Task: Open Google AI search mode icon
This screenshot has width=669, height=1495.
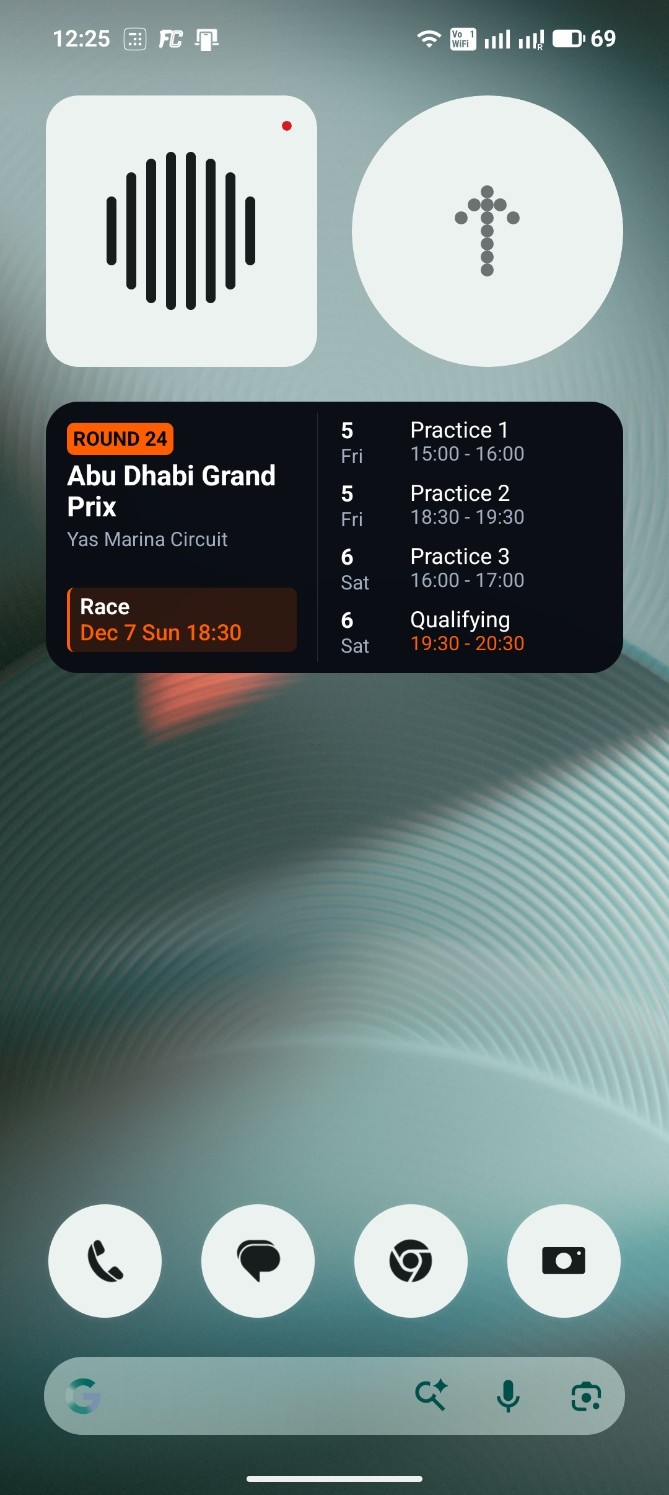Action: (x=432, y=1395)
